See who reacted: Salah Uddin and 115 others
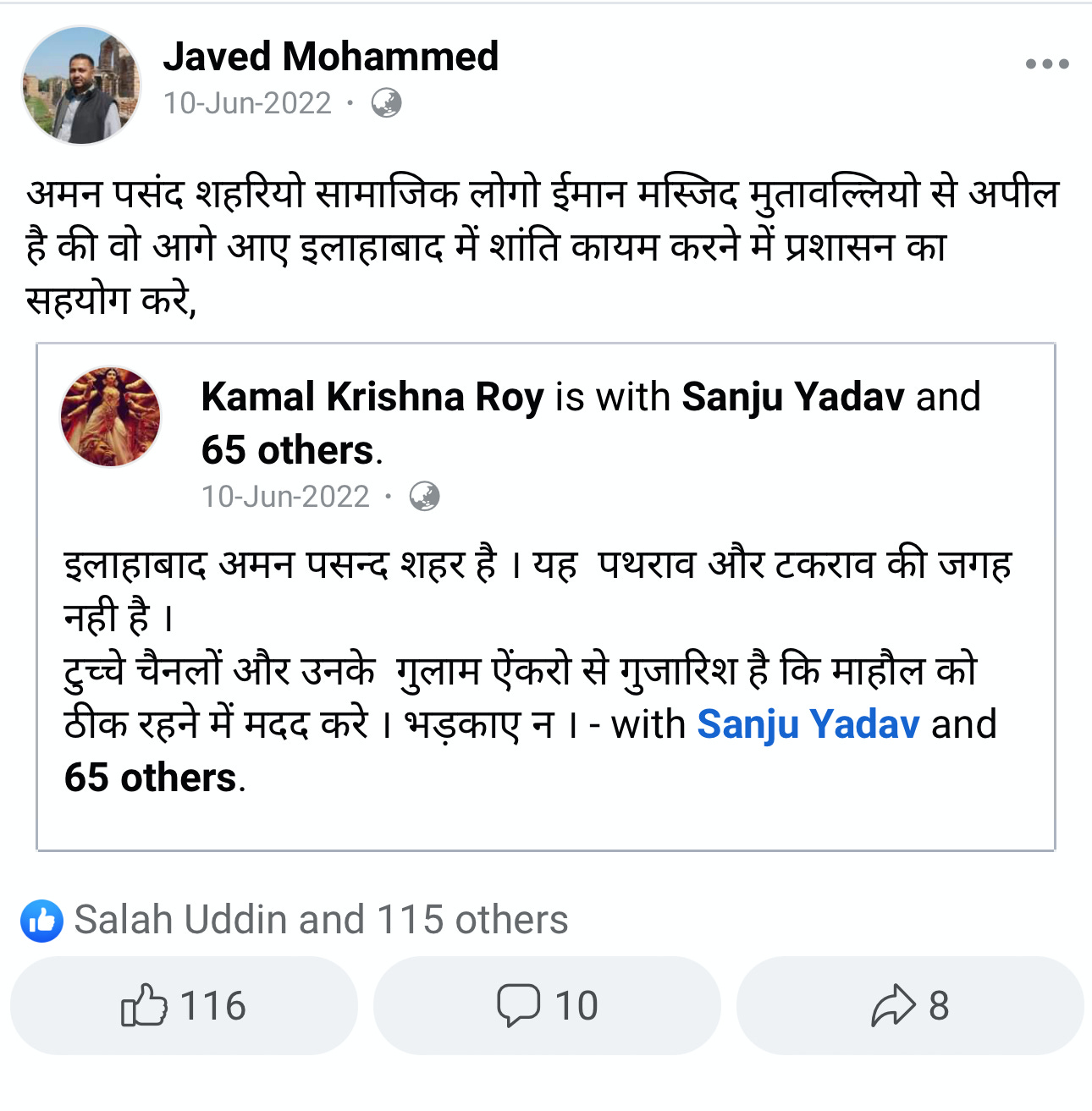The image size is (1092, 1111). click(320, 920)
